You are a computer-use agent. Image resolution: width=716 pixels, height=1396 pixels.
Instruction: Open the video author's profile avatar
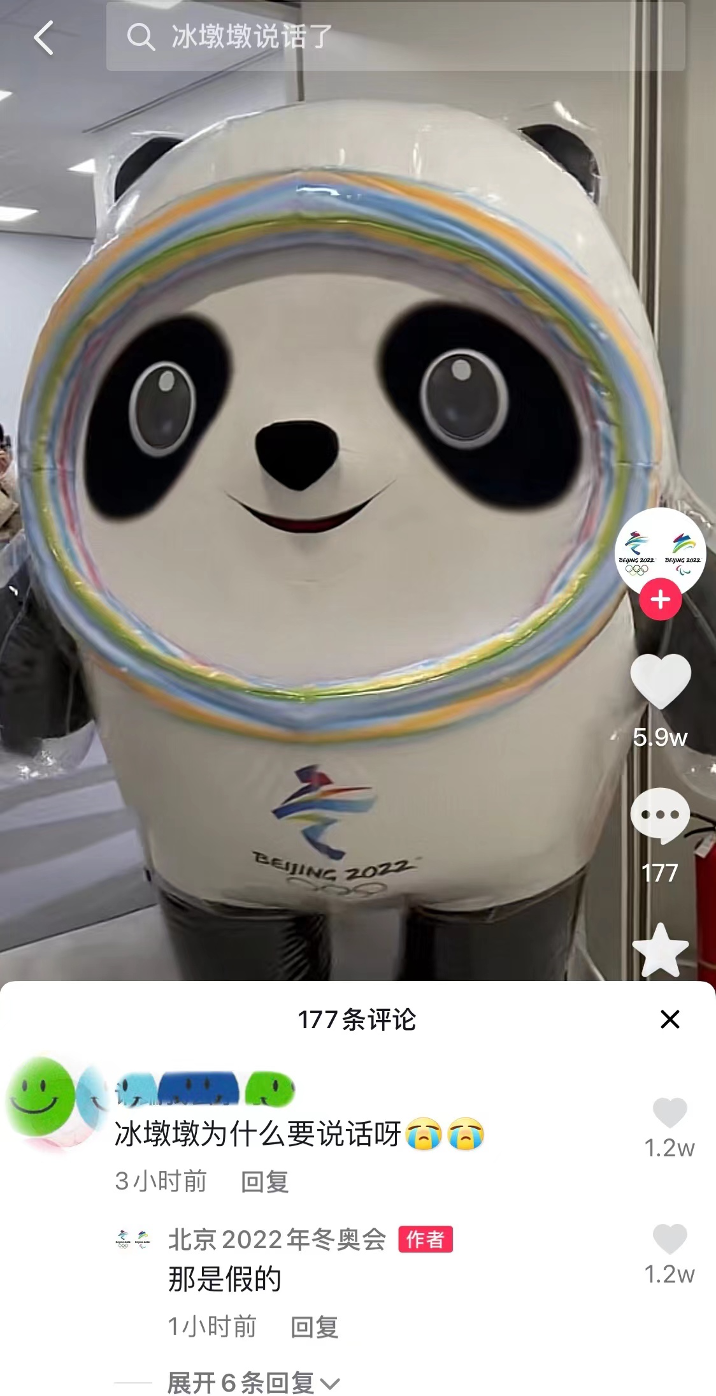(660, 553)
